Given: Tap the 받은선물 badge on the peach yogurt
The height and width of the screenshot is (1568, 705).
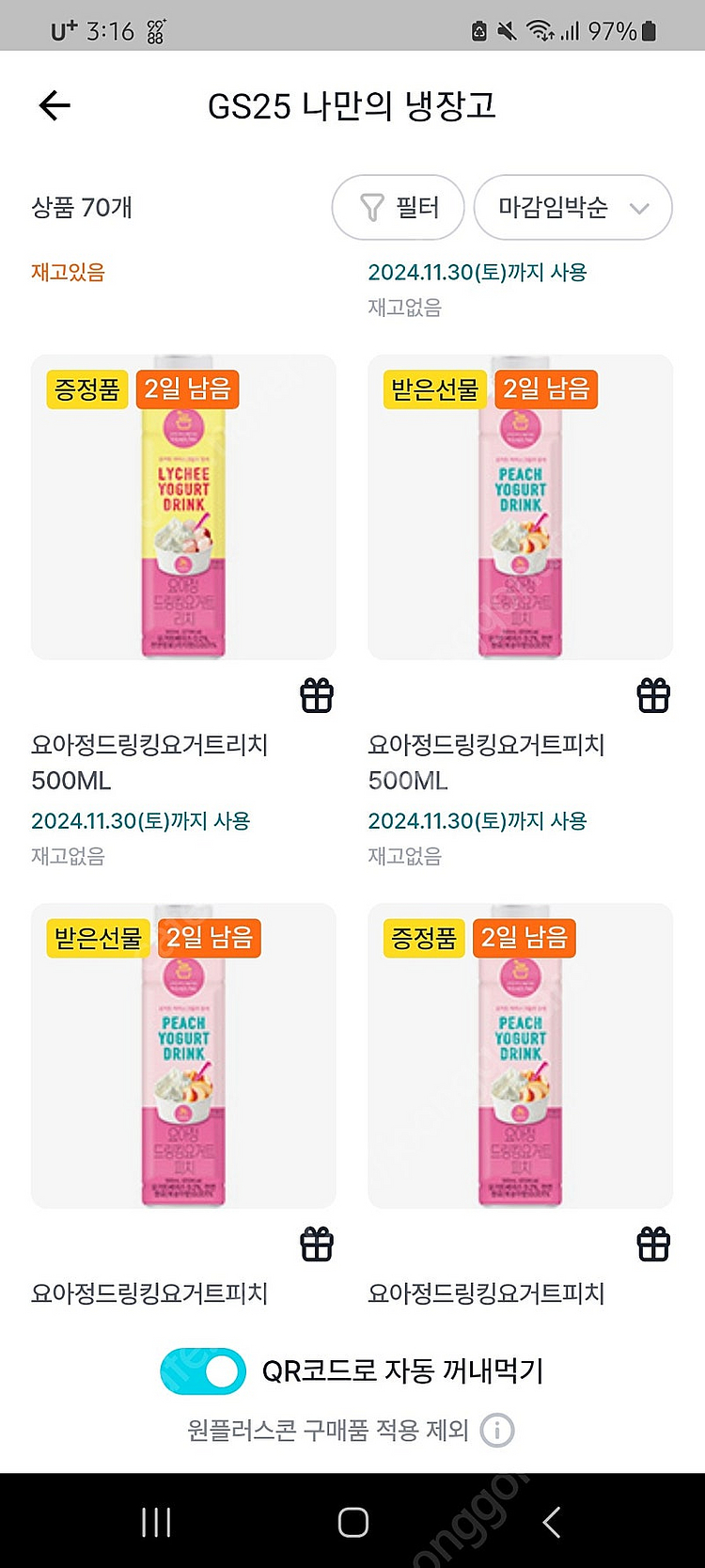Looking at the screenshot, I should click(433, 388).
